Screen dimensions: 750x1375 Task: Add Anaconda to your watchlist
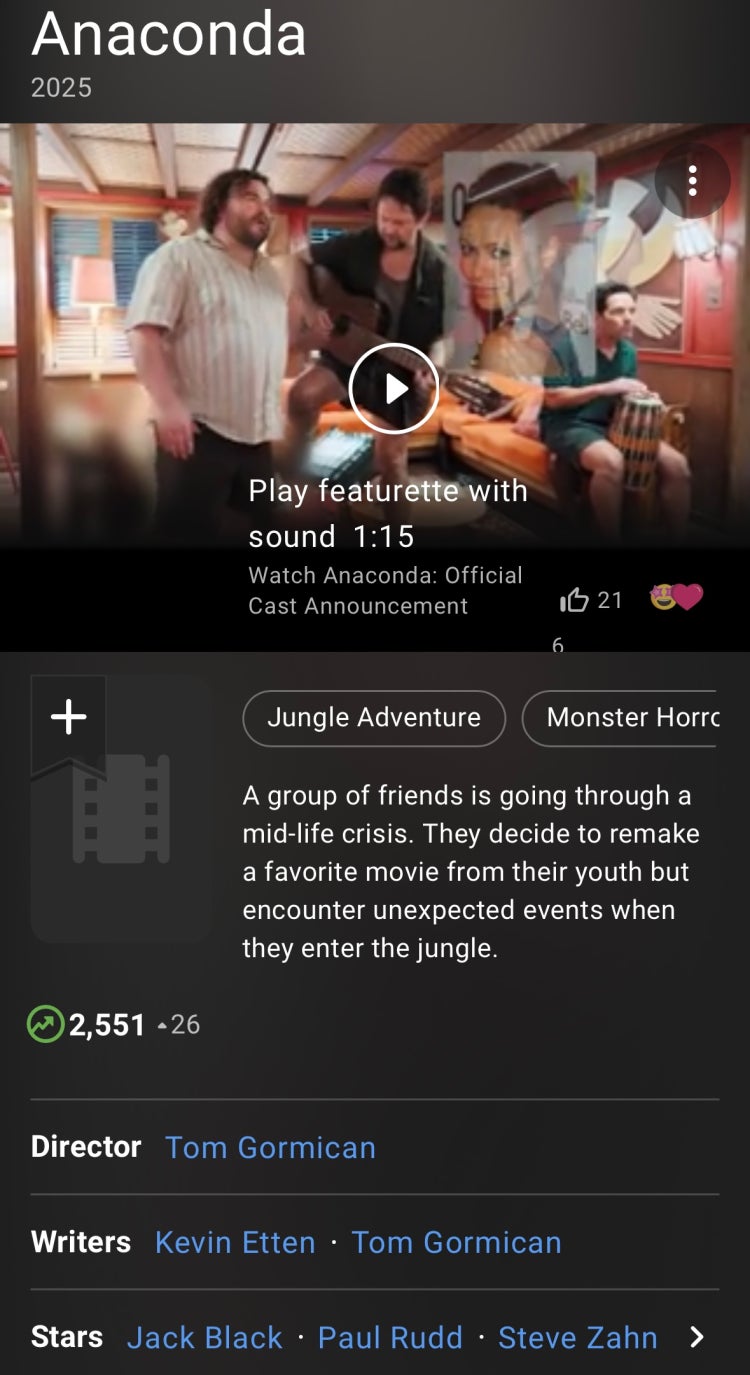tap(68, 717)
